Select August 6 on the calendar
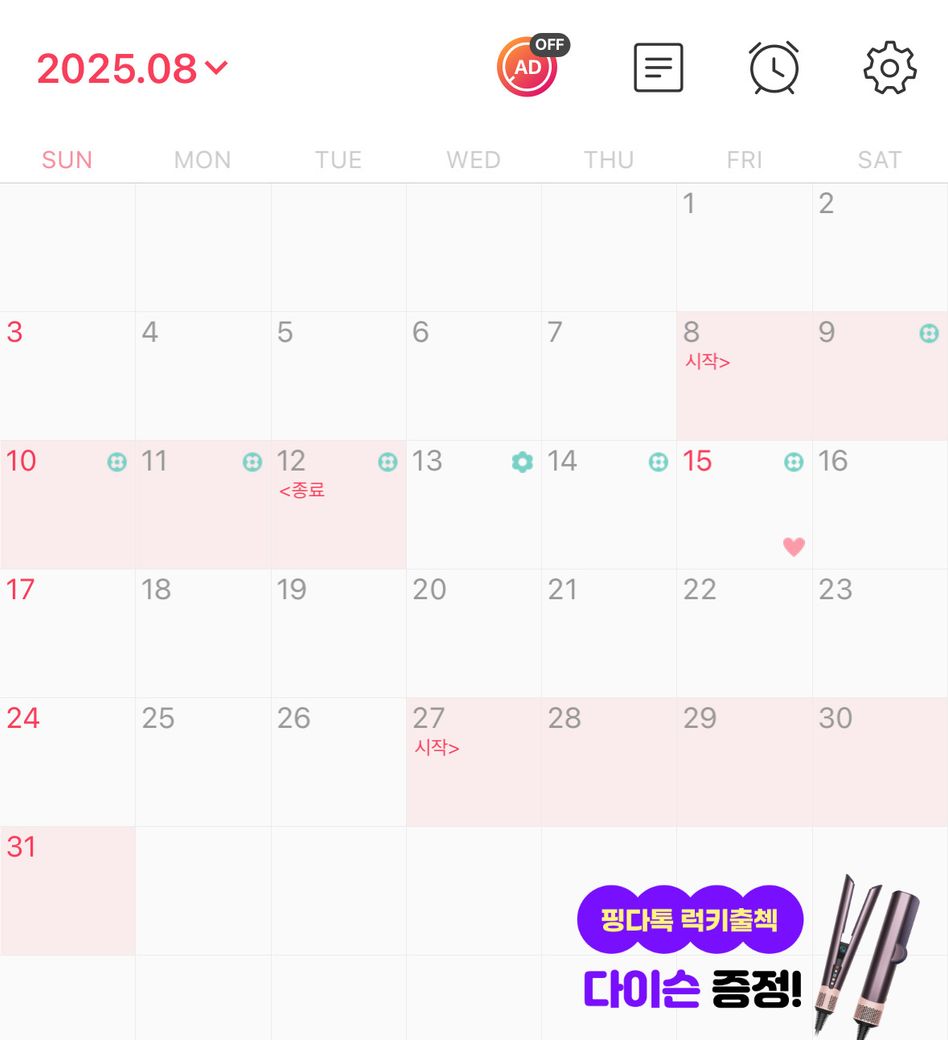The image size is (948, 1040). pyautogui.click(x=473, y=375)
